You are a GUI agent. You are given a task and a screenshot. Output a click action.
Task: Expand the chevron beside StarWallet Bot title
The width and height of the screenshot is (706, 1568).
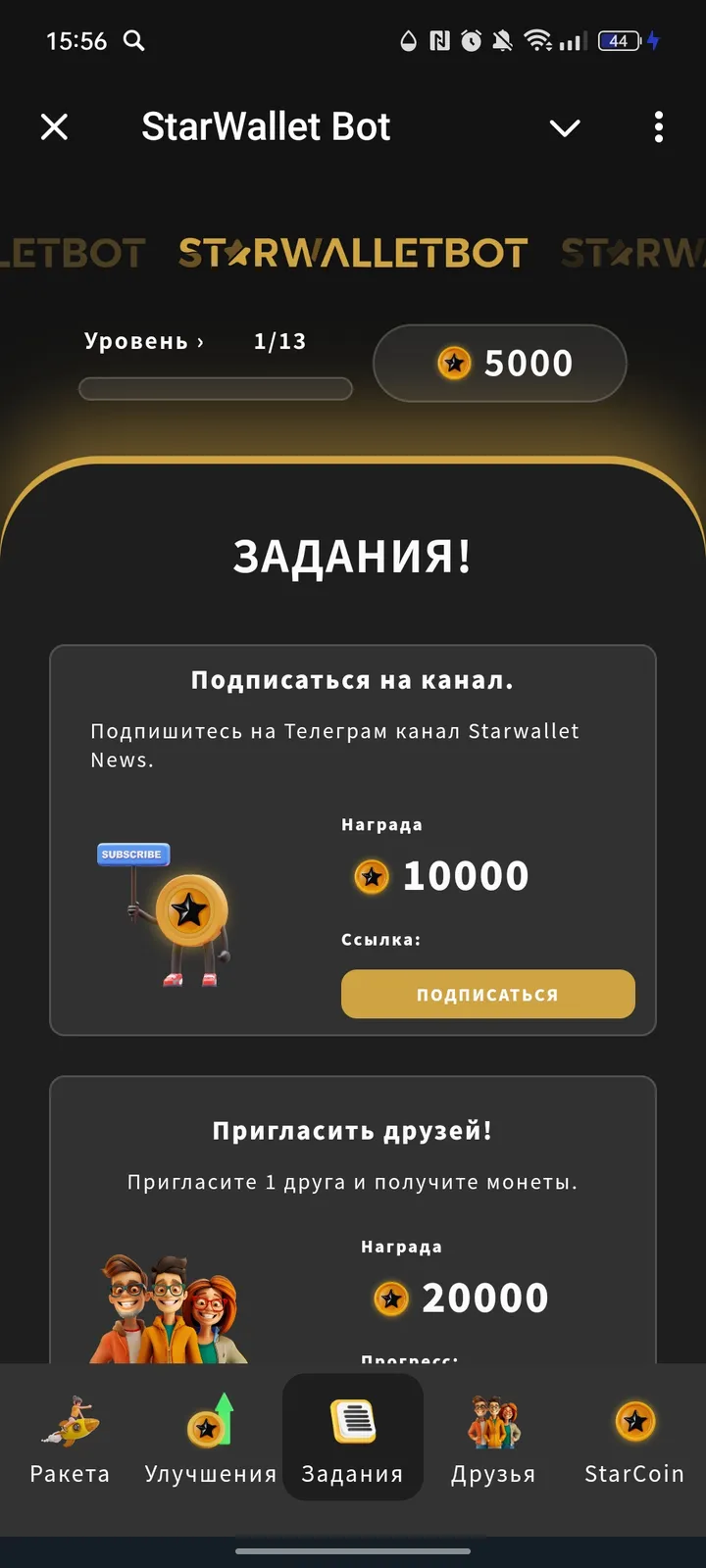tap(565, 127)
